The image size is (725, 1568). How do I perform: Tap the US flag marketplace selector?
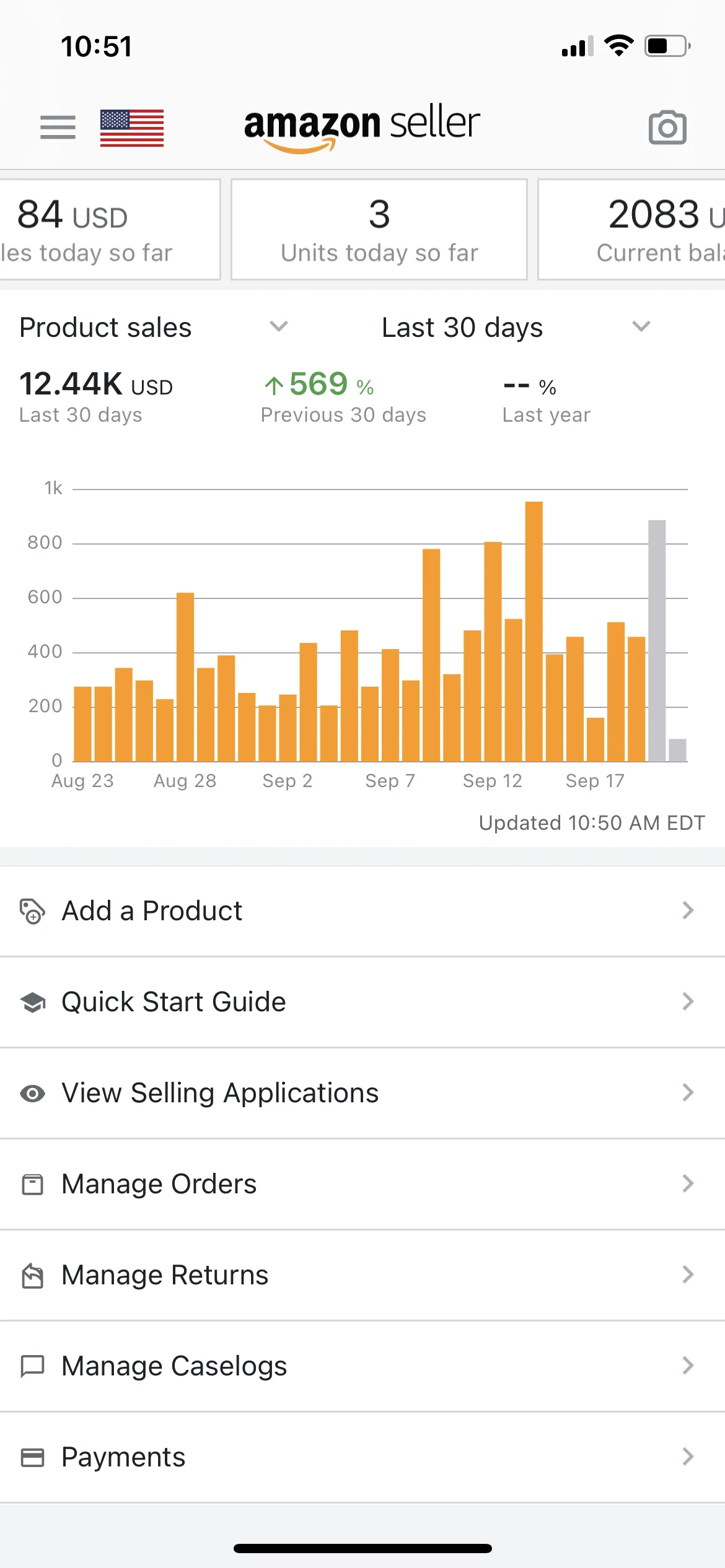coord(132,128)
